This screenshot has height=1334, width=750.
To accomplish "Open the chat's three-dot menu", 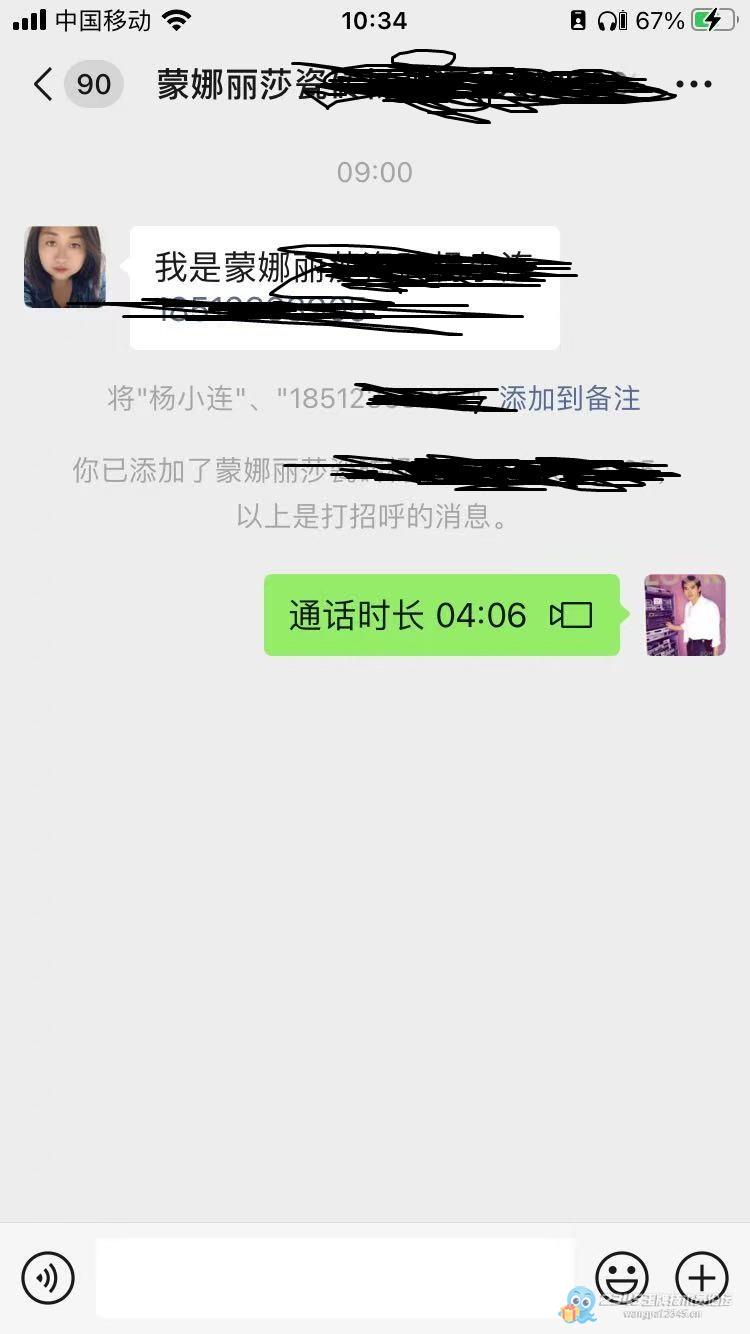I will 693,84.
